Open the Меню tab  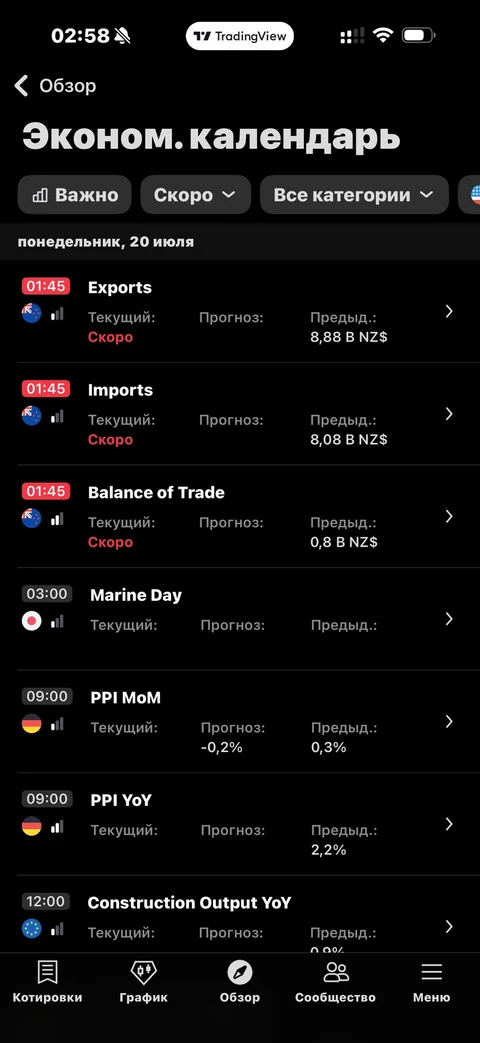(431, 982)
